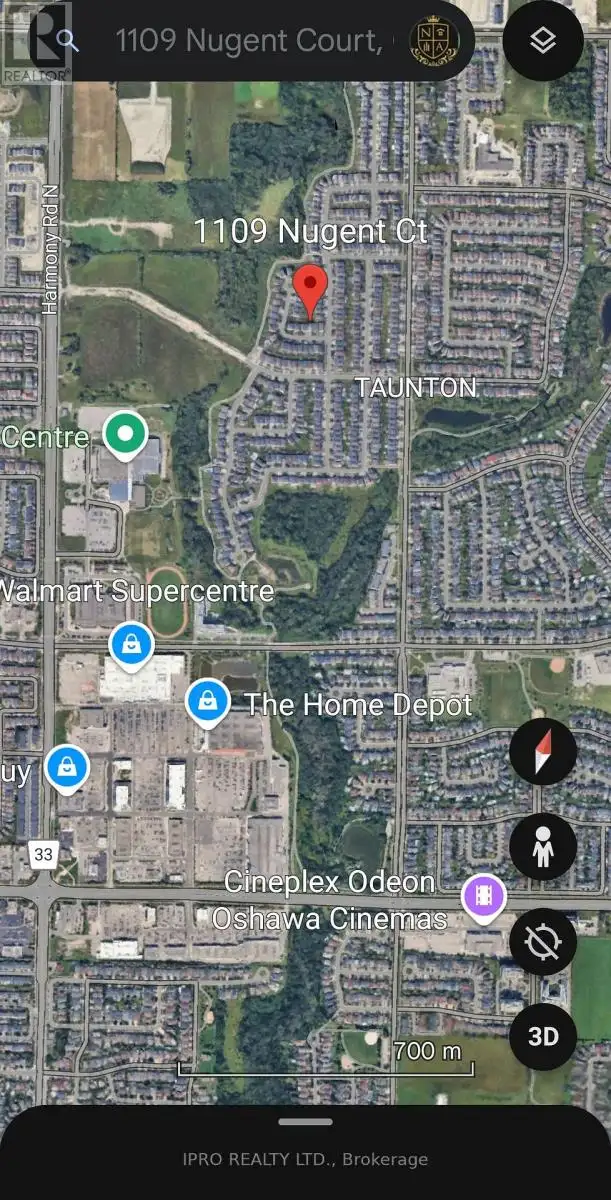
Task: Open the map layers button
Action: click(542, 40)
